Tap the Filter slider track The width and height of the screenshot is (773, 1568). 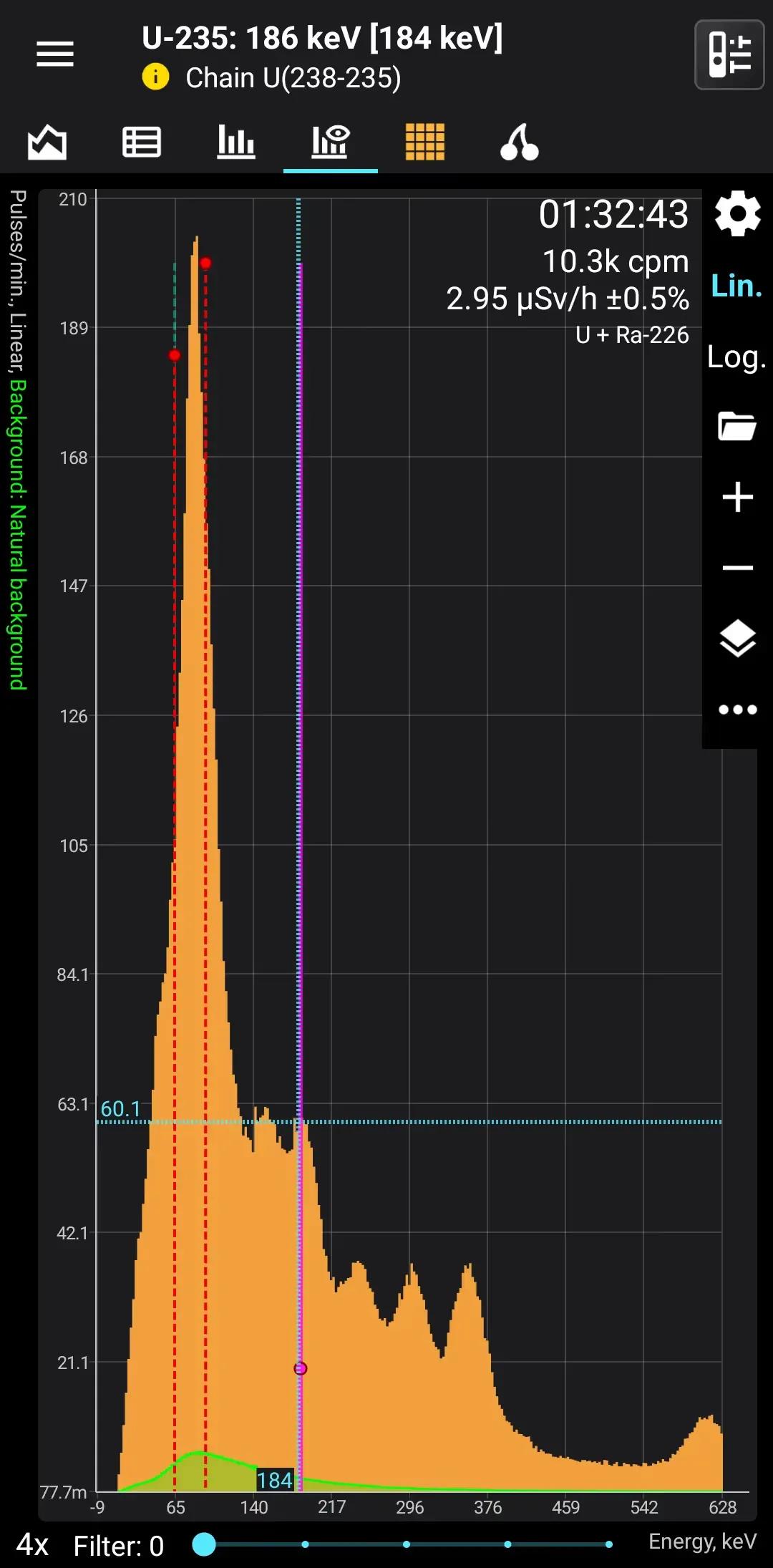click(x=406, y=1544)
